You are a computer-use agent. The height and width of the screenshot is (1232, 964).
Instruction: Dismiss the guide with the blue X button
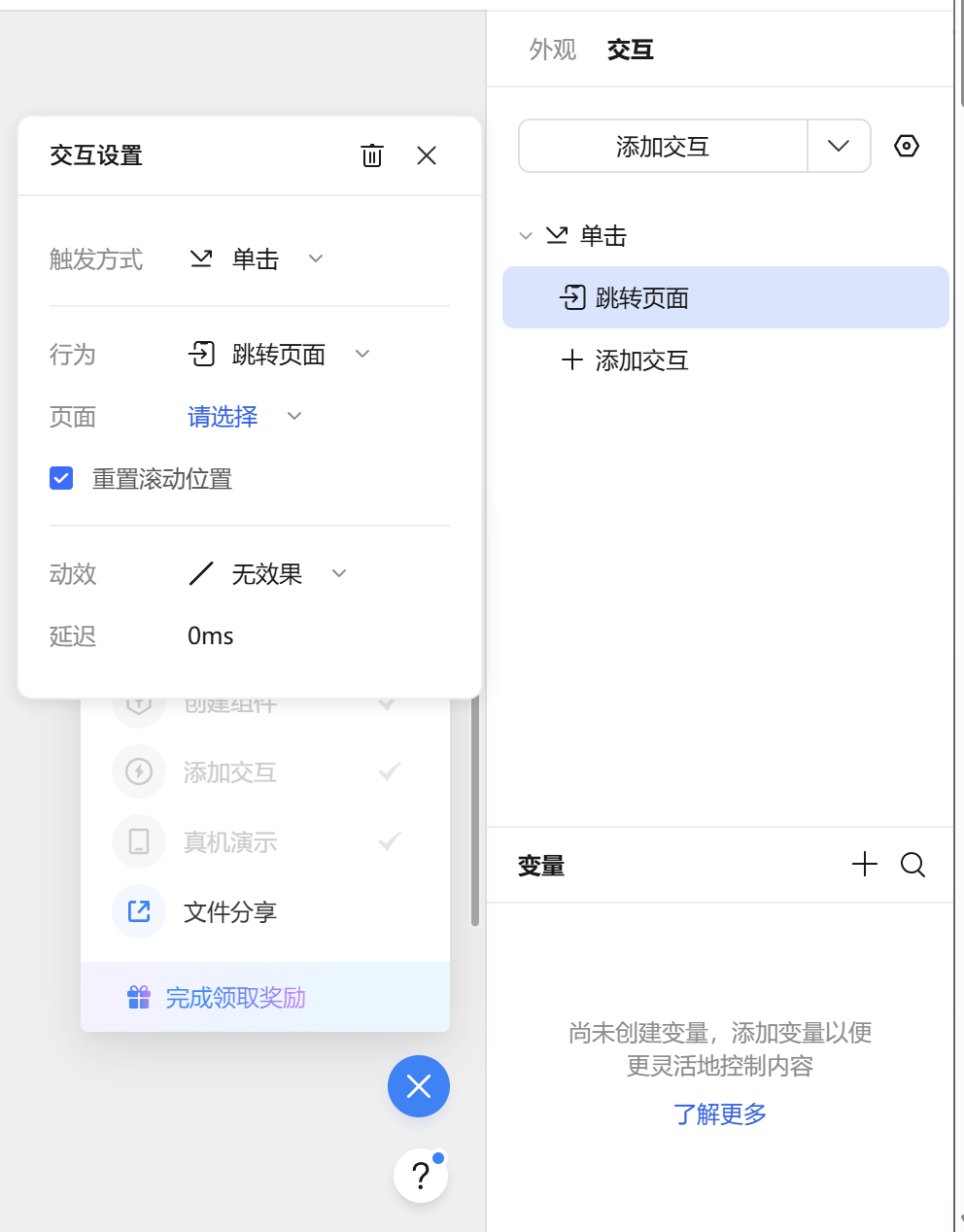click(419, 1086)
